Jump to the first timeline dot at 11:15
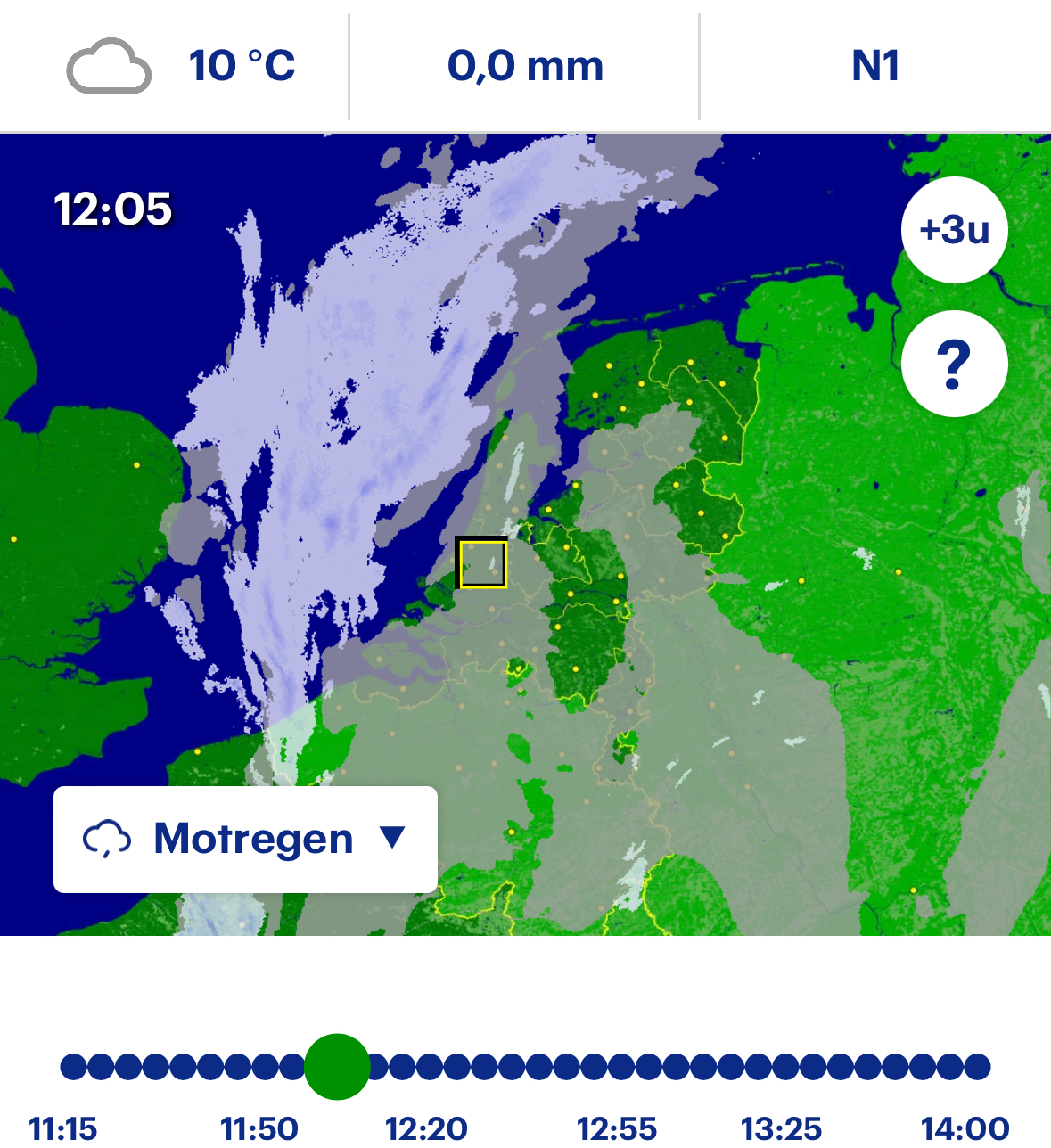This screenshot has height=1148, width=1051. pyautogui.click(x=74, y=1067)
